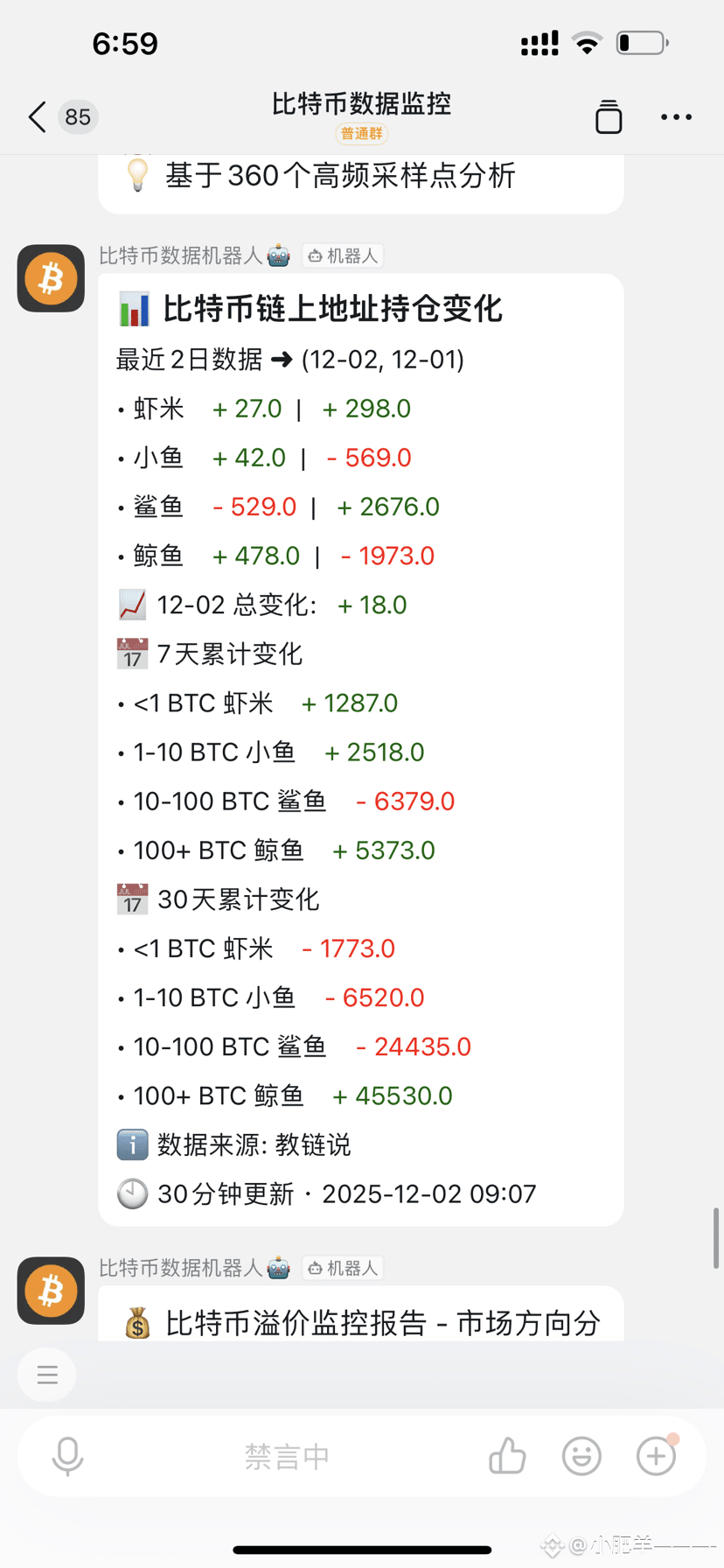Send a thumbs-up reaction

(507, 1456)
